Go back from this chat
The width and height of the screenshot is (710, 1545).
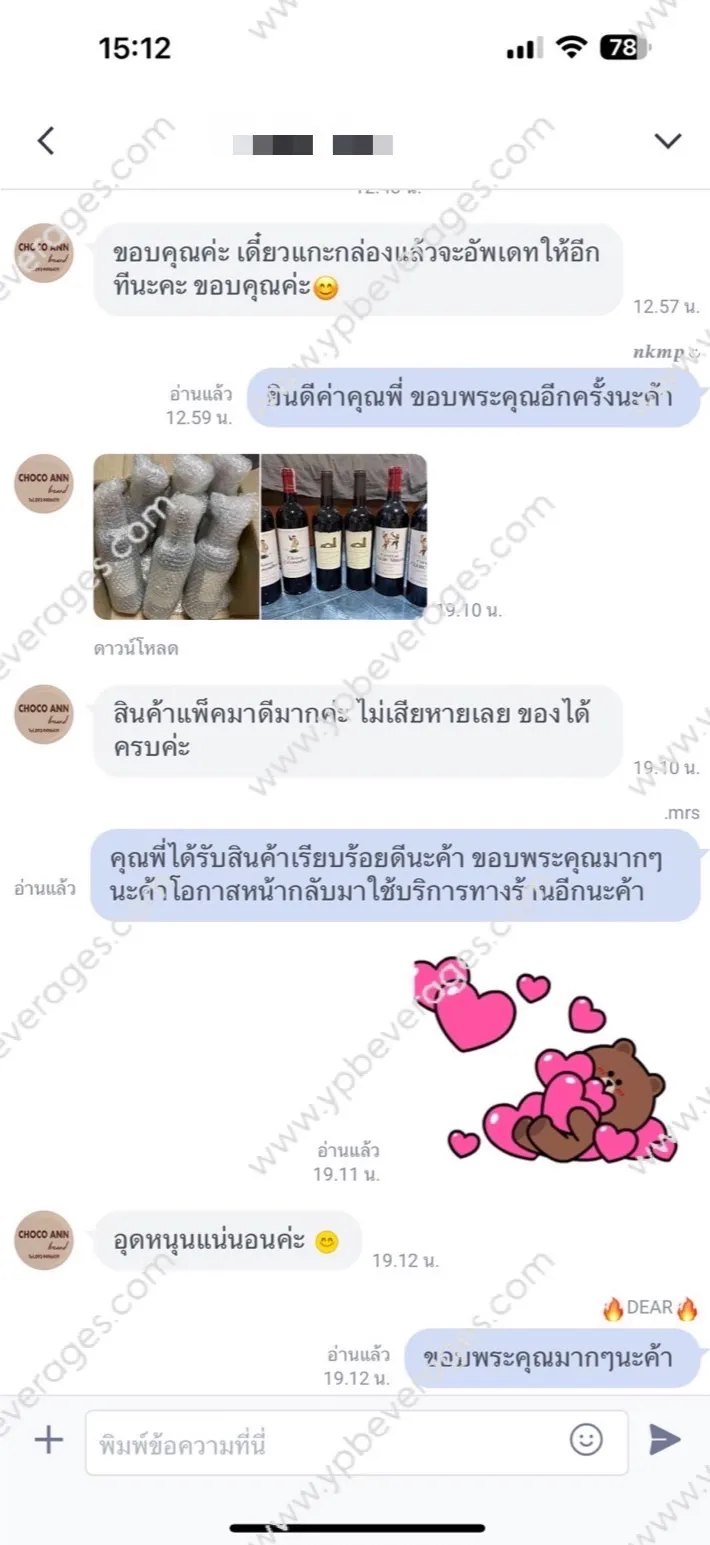click(45, 142)
